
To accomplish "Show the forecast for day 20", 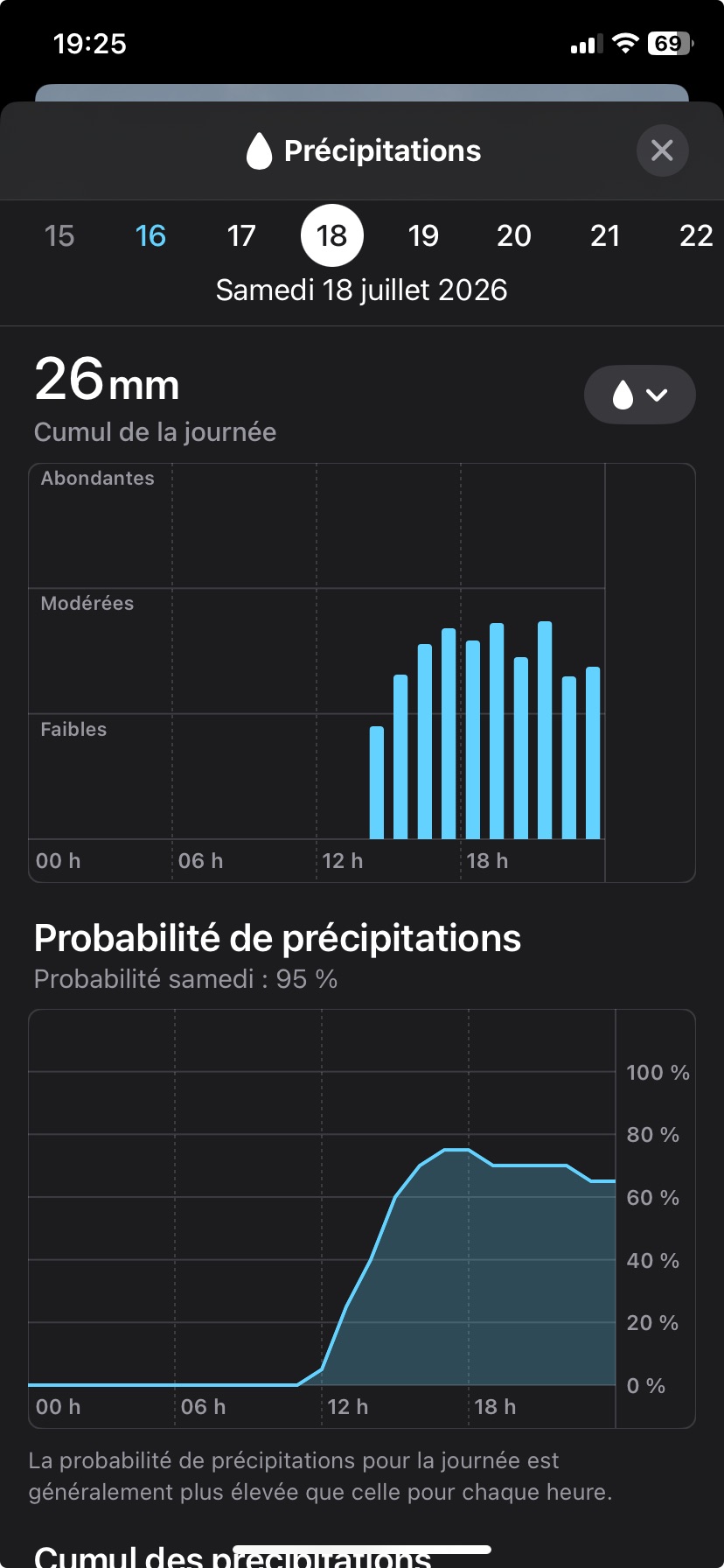I will click(514, 235).
